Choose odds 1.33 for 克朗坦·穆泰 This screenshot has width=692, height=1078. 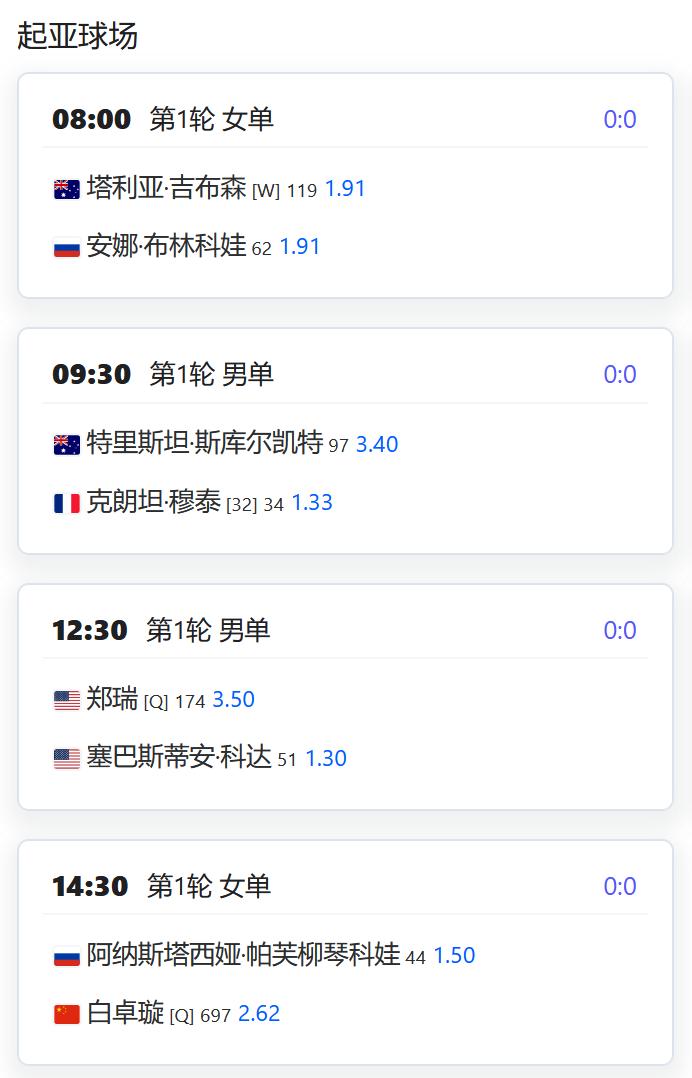tap(312, 503)
